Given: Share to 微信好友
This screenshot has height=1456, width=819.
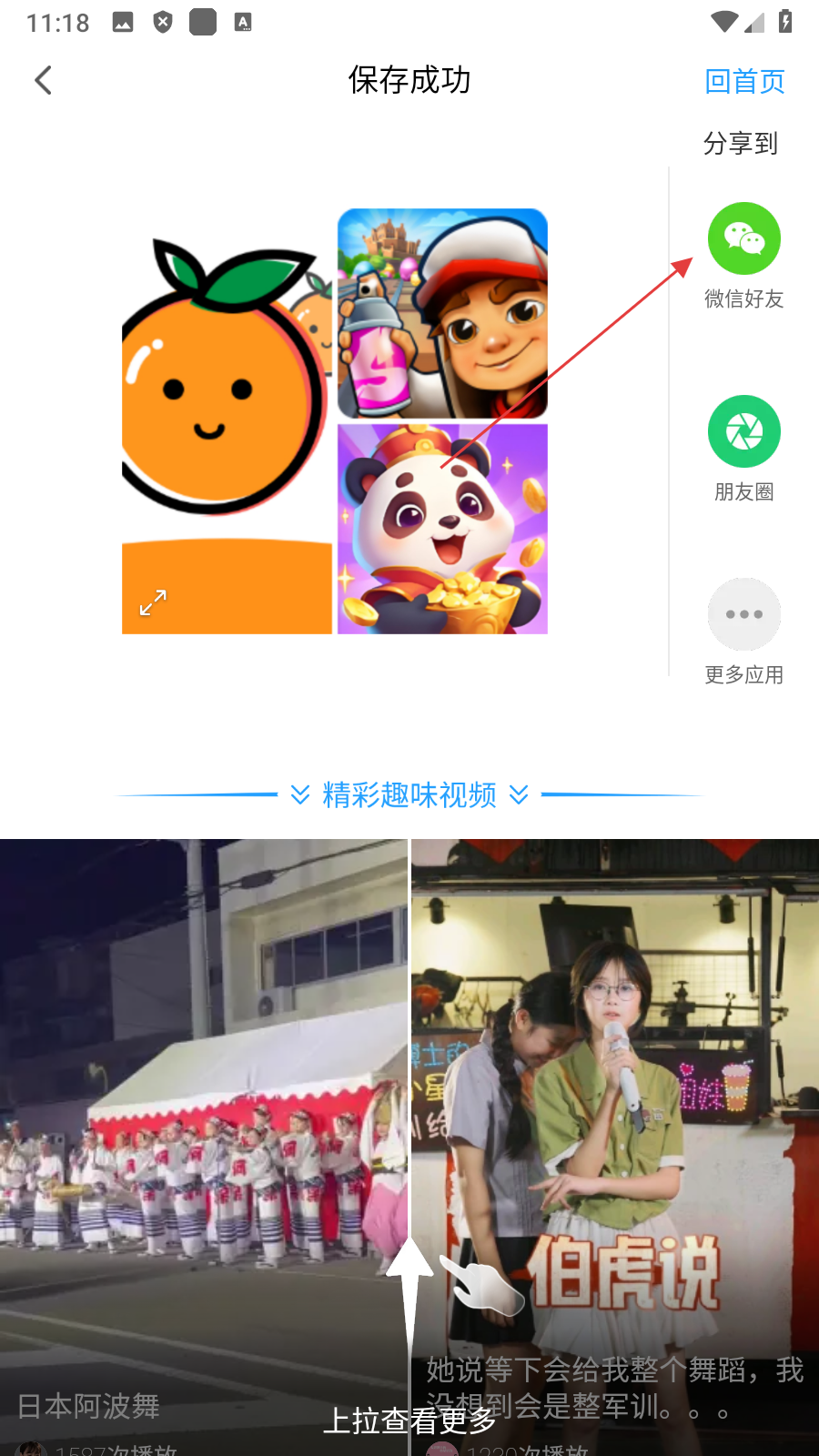Looking at the screenshot, I should pyautogui.click(x=743, y=239).
